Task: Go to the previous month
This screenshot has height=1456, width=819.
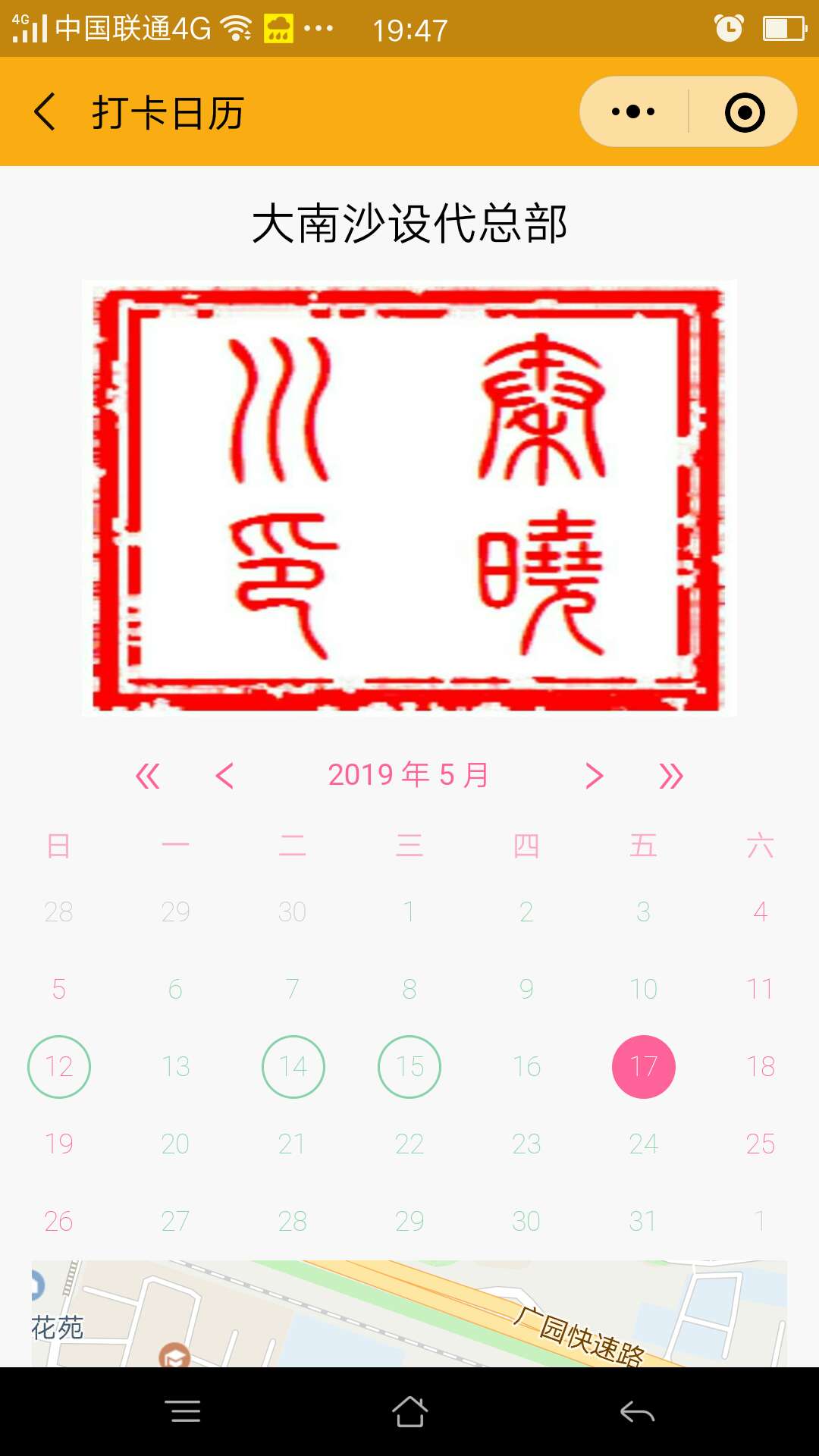Action: [x=224, y=776]
